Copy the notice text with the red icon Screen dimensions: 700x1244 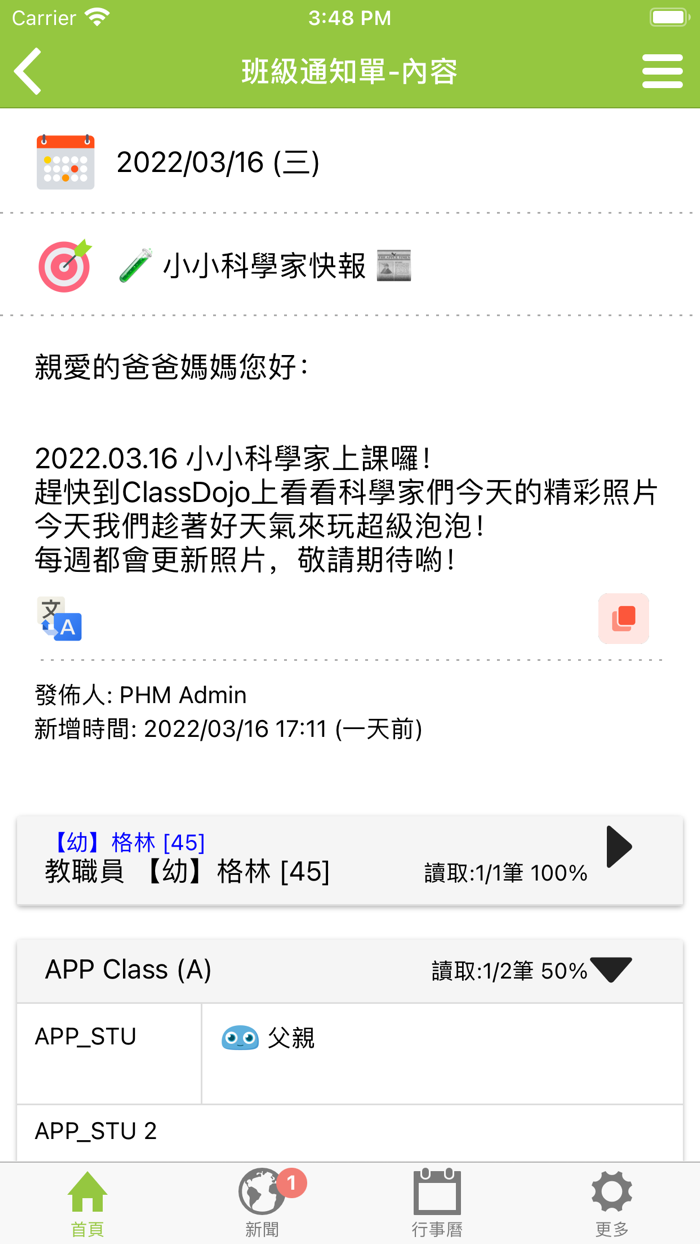(624, 618)
